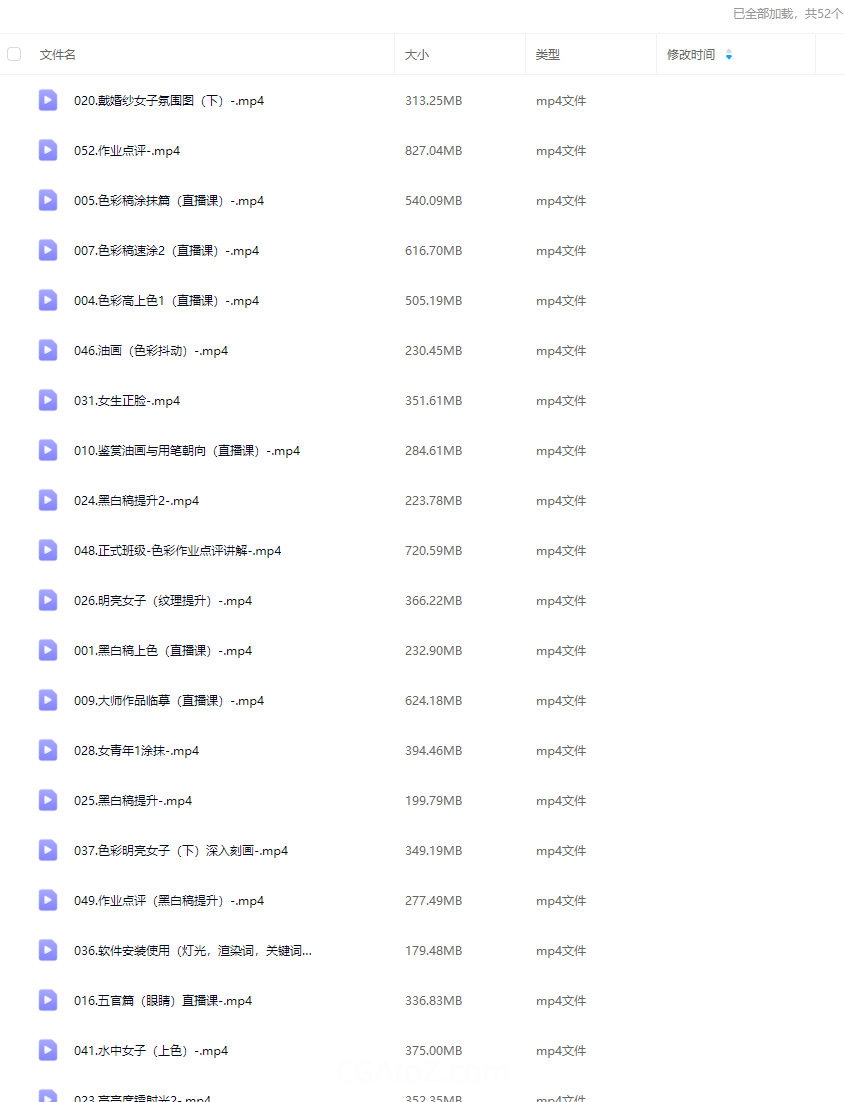This screenshot has height=1102, width=845.
Task: Open 001.黑白稿上色（直播课）-.mp4
Action: point(163,651)
